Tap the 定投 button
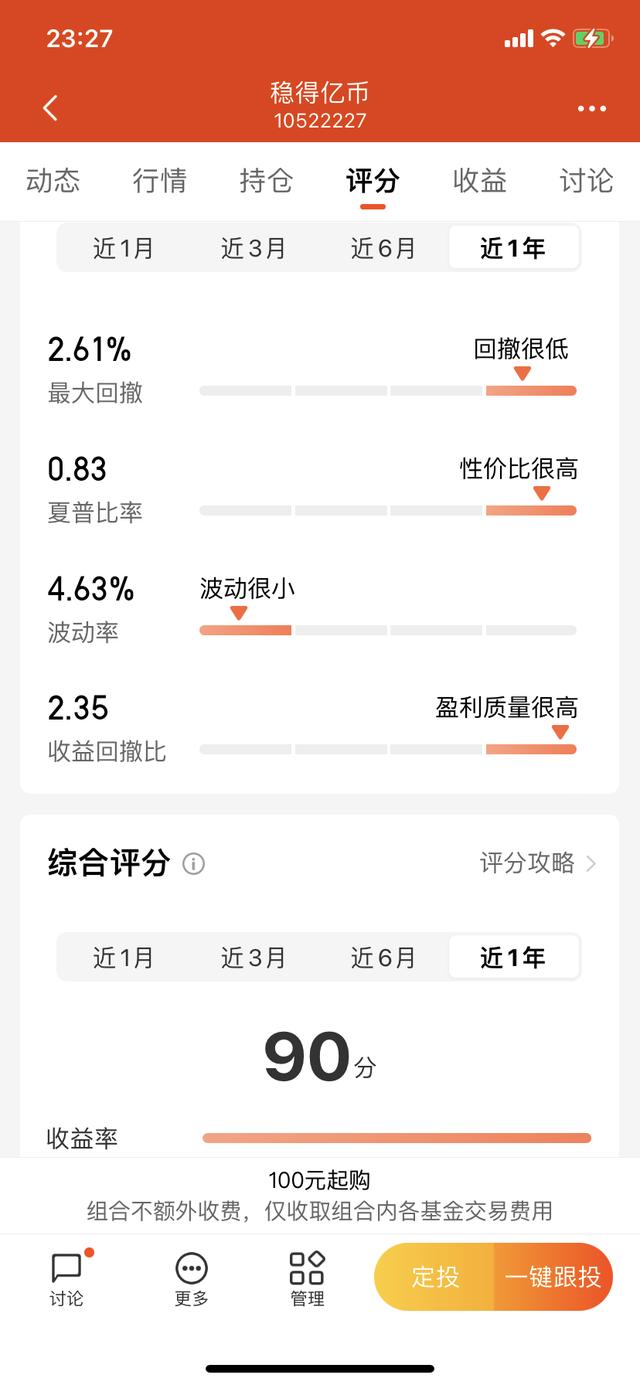The image size is (640, 1385). pos(435,1276)
